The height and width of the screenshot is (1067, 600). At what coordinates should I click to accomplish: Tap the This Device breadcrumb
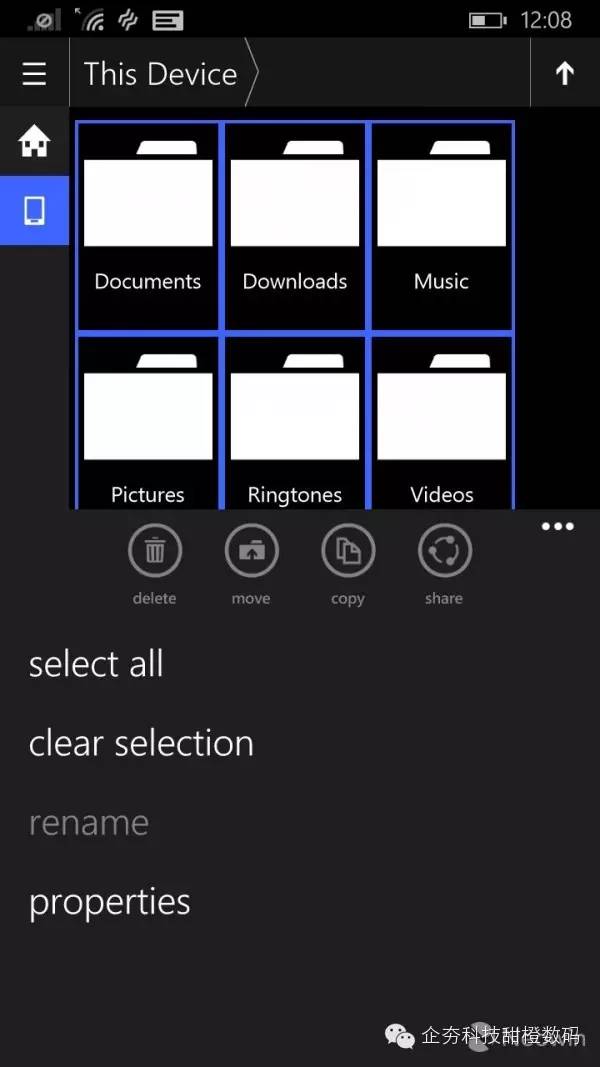pos(161,73)
